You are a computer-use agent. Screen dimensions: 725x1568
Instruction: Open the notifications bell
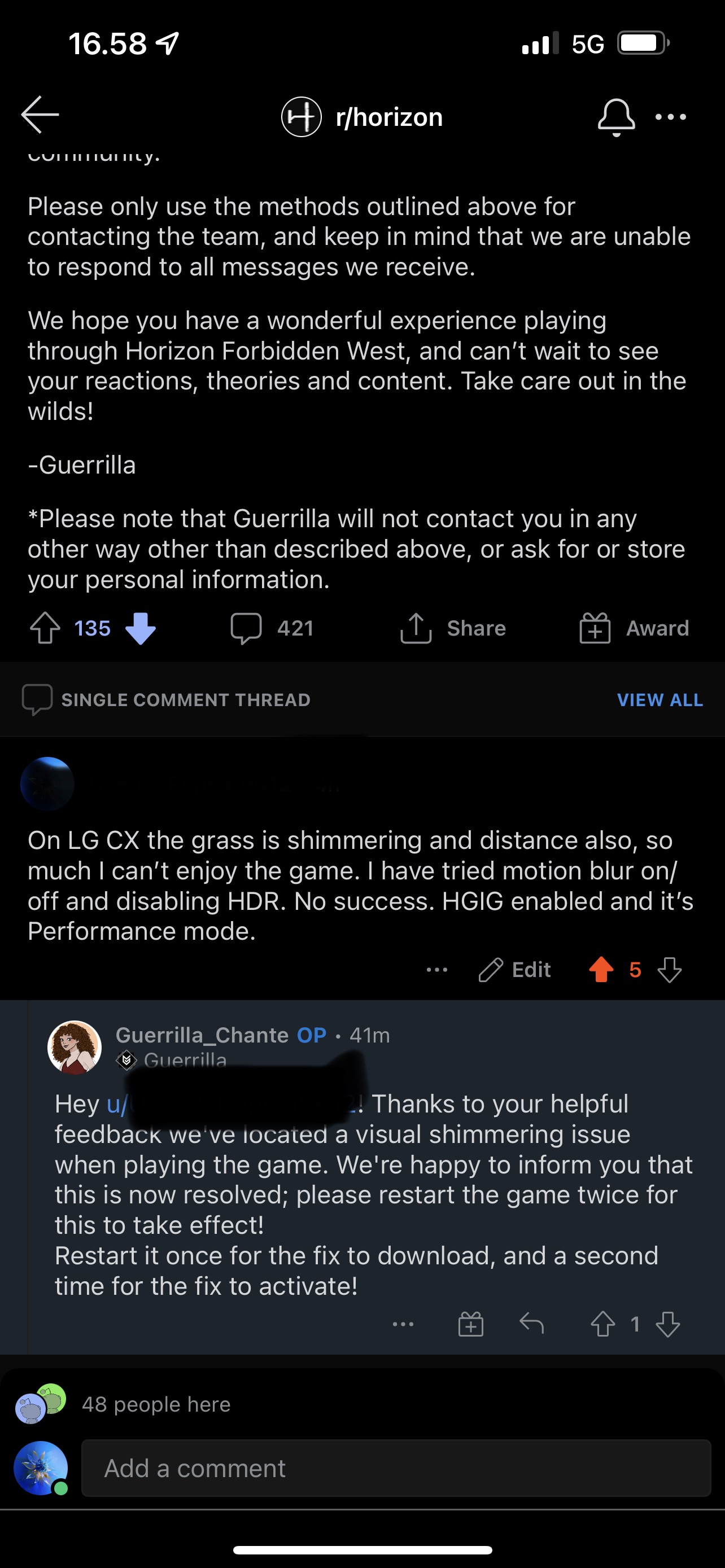point(615,116)
